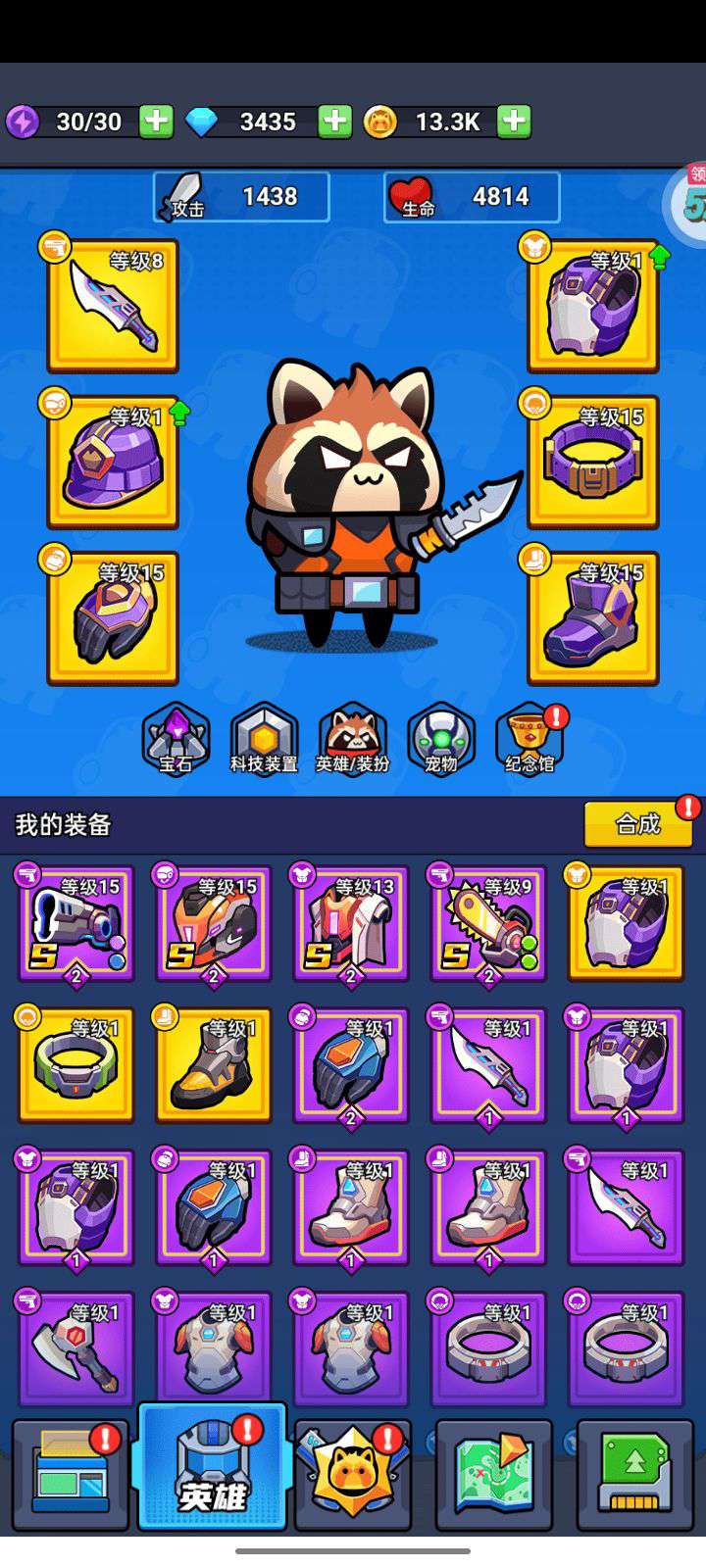
Task: Add more energy with the plus button
Action: tap(156, 122)
